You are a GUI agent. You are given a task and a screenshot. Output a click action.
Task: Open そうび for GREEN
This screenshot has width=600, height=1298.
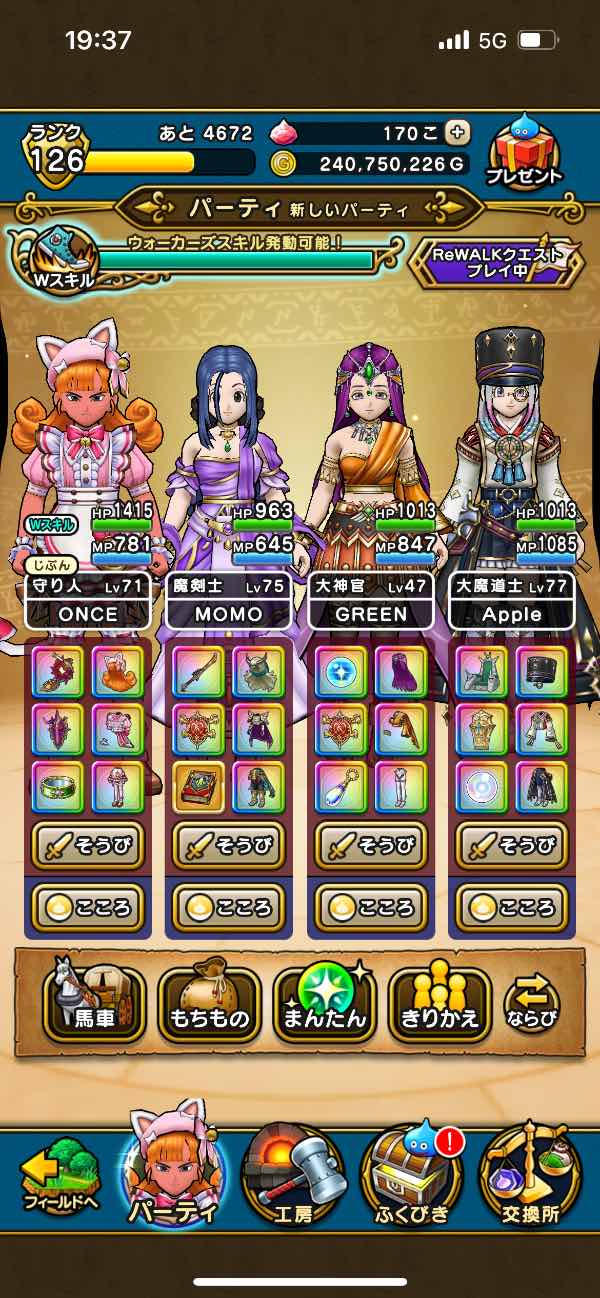[370, 846]
